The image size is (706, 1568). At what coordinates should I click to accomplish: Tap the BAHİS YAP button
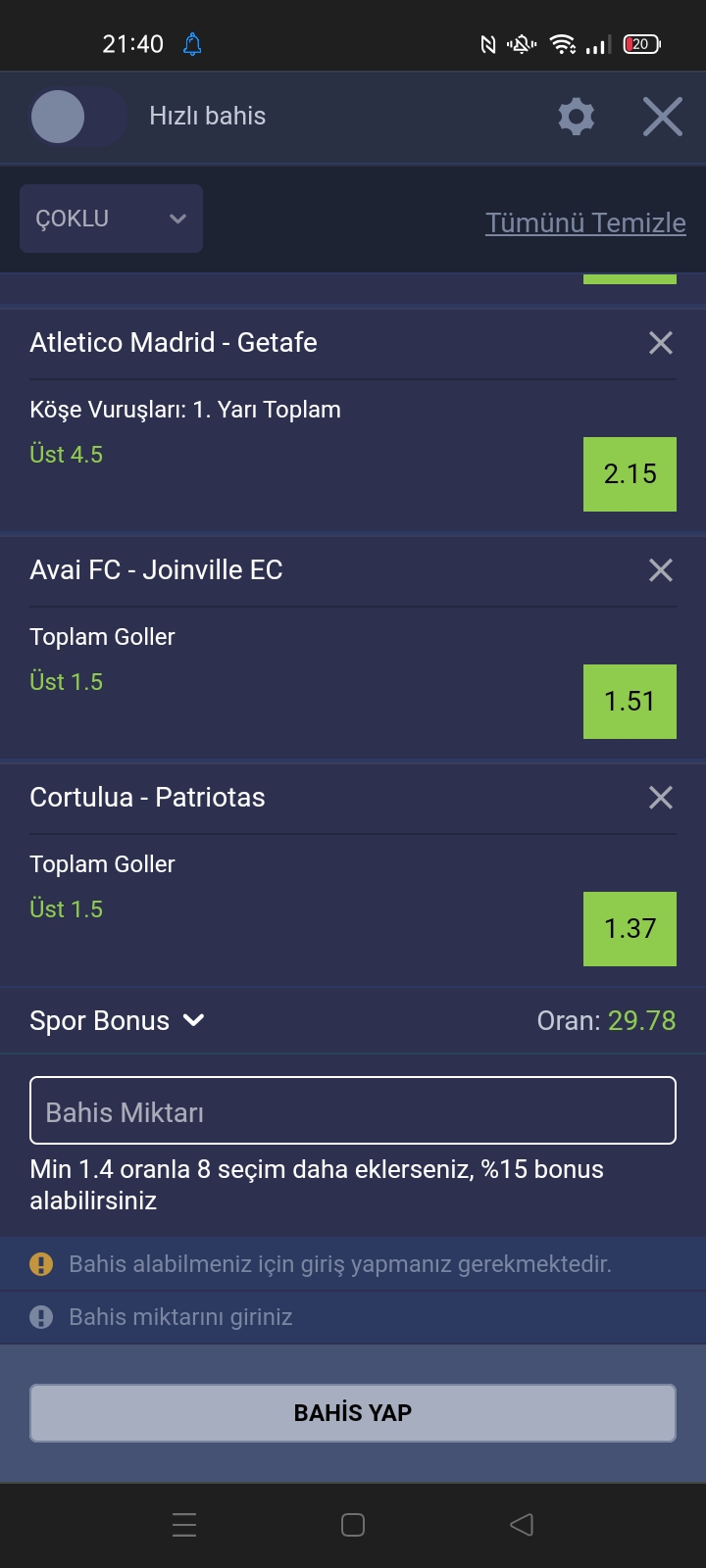(353, 1412)
